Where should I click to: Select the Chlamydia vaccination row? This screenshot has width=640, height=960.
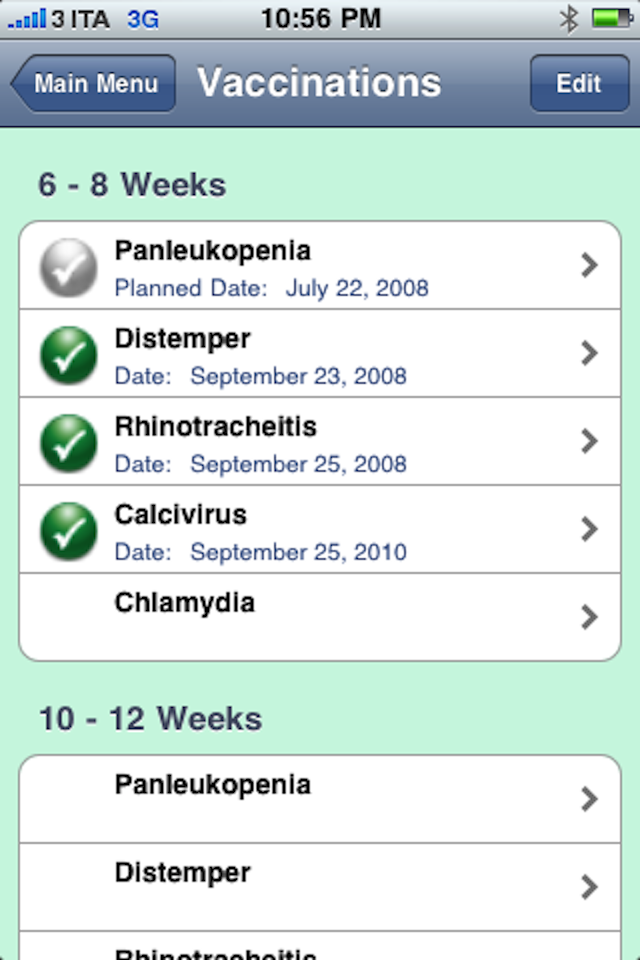coord(320,617)
